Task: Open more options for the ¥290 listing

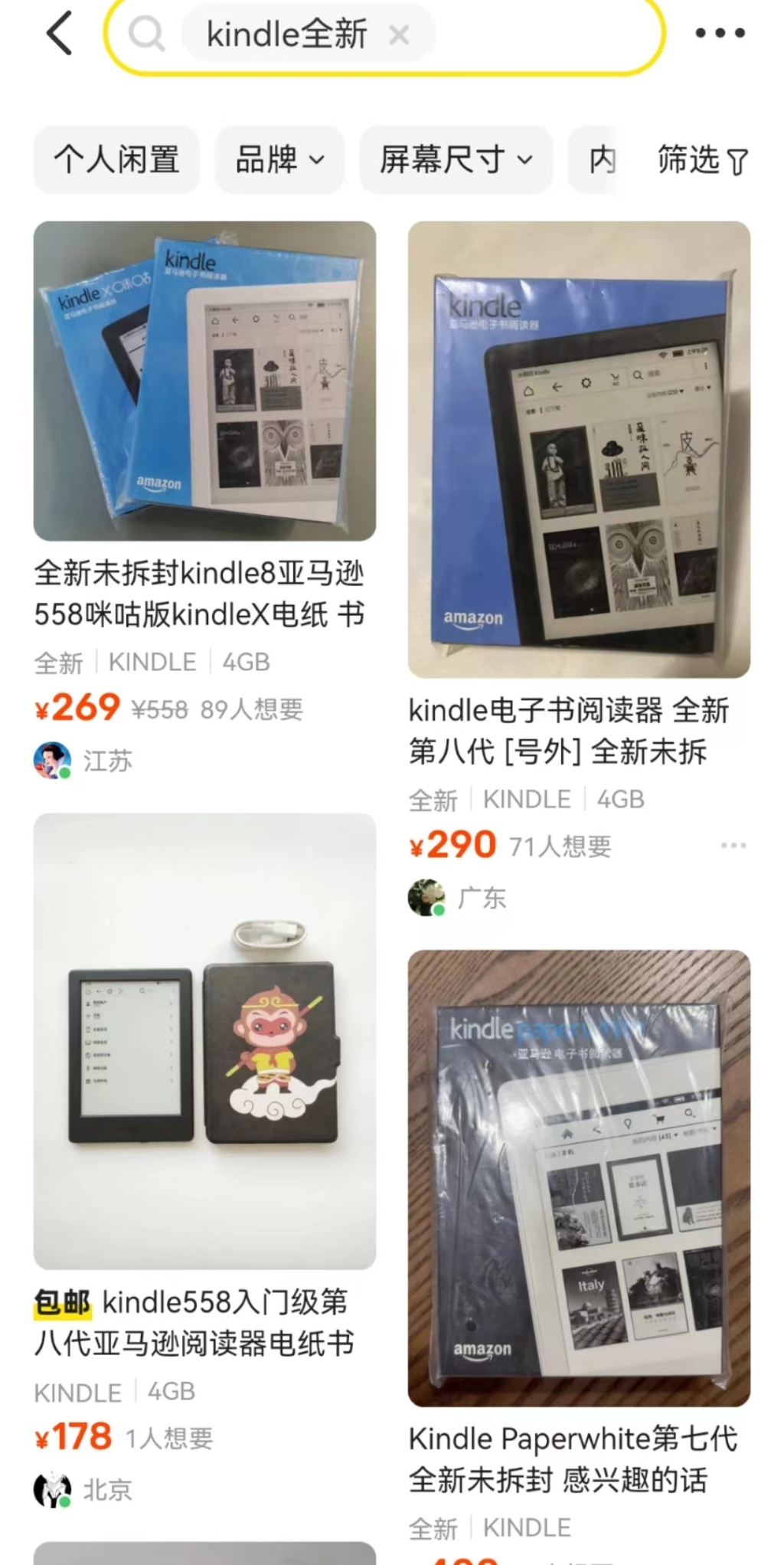Action: click(733, 844)
